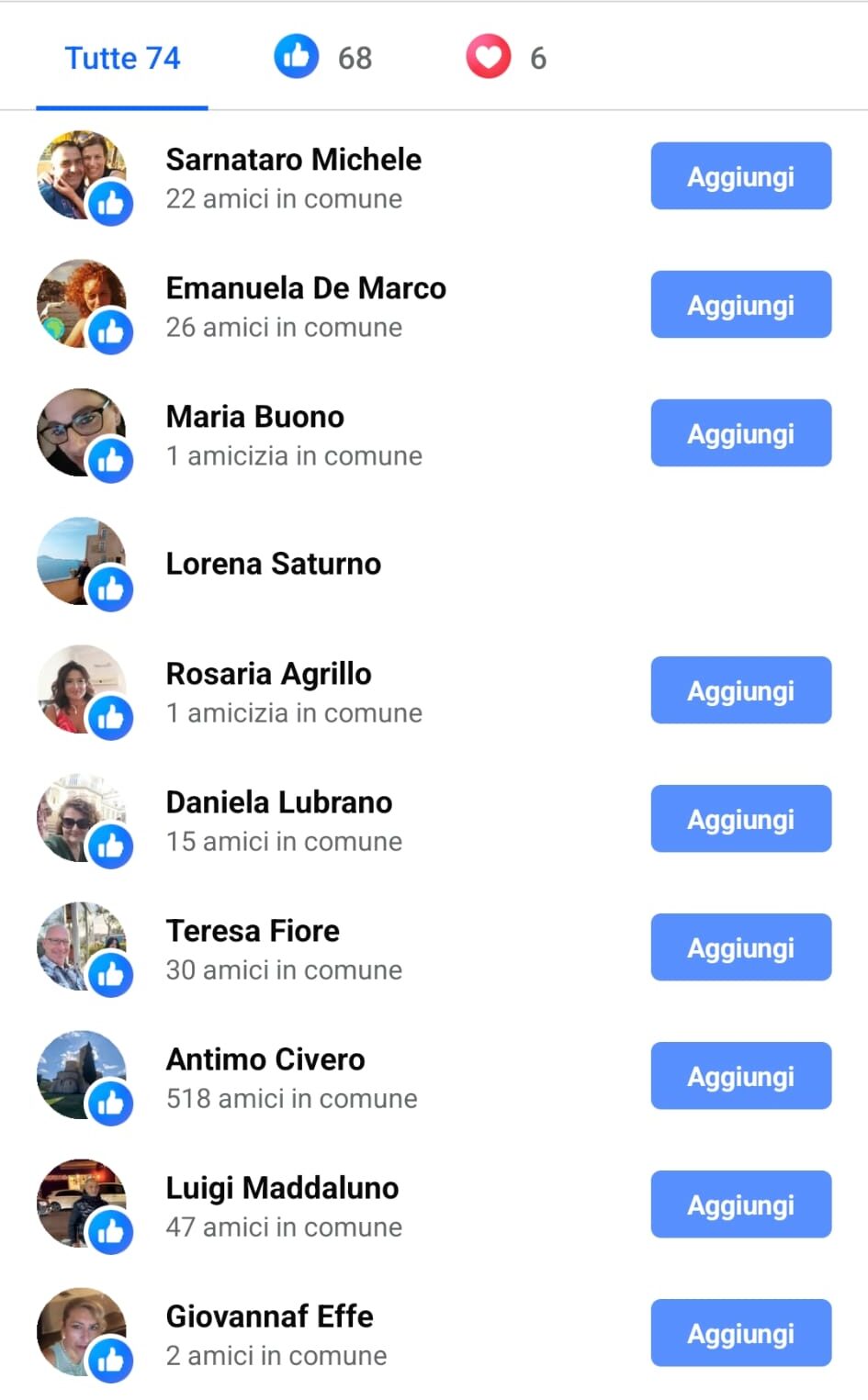Show the 6 love reactions tab
The image size is (868, 1400).
506,58
